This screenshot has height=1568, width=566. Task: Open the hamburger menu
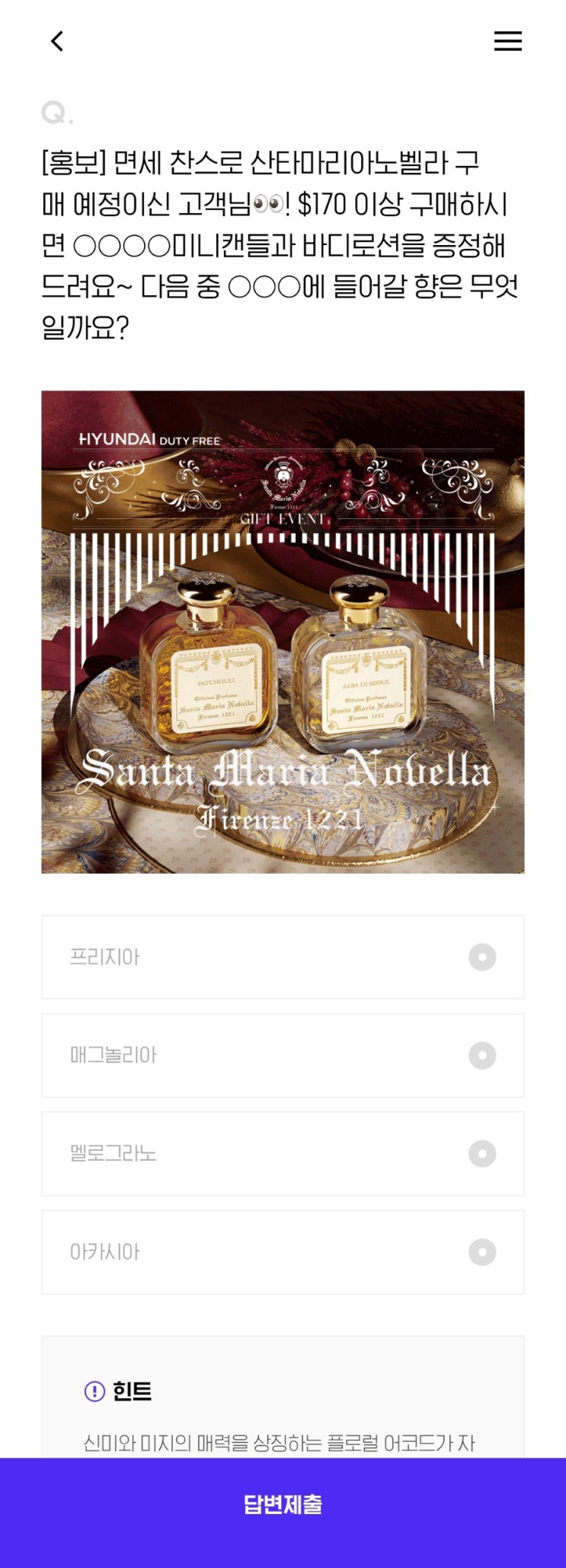point(507,41)
